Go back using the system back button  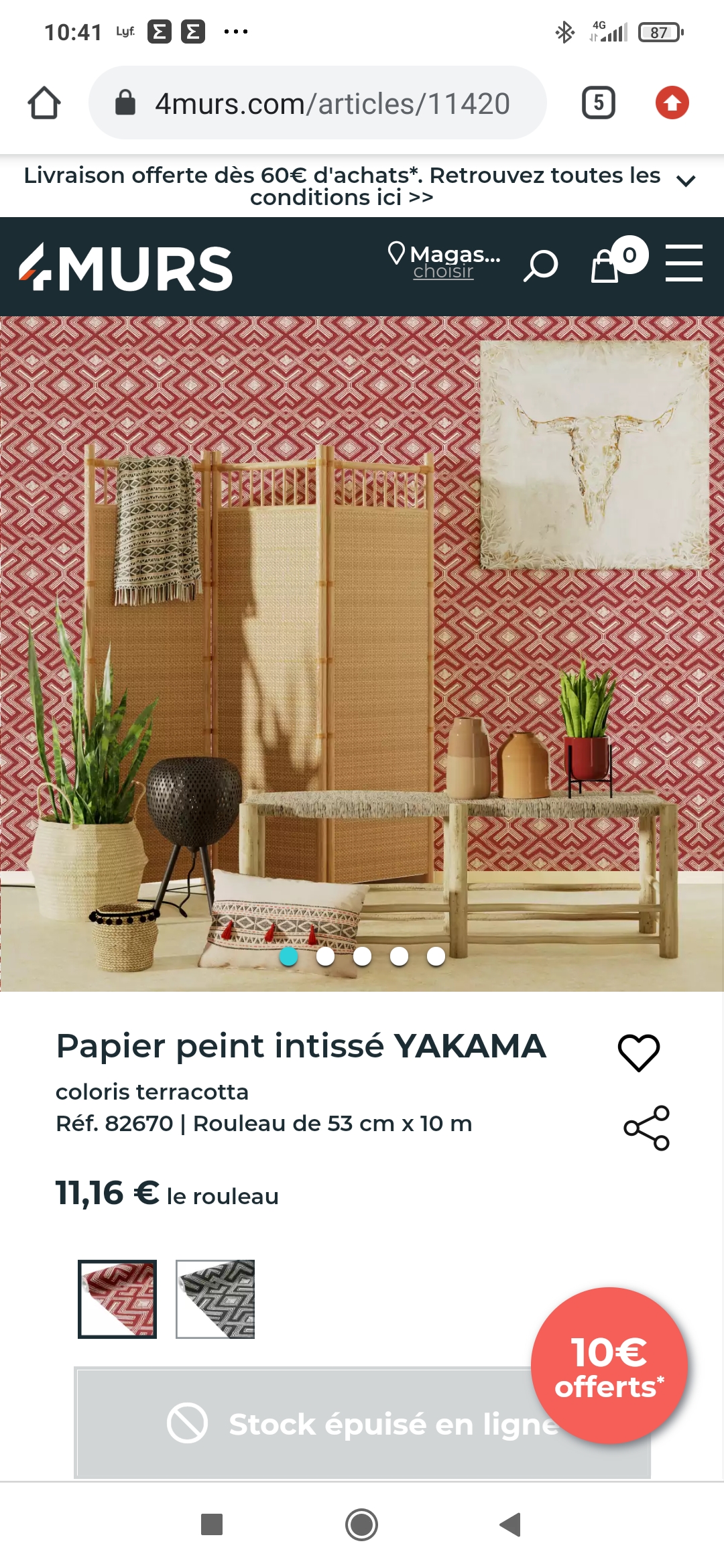pyautogui.click(x=511, y=1524)
